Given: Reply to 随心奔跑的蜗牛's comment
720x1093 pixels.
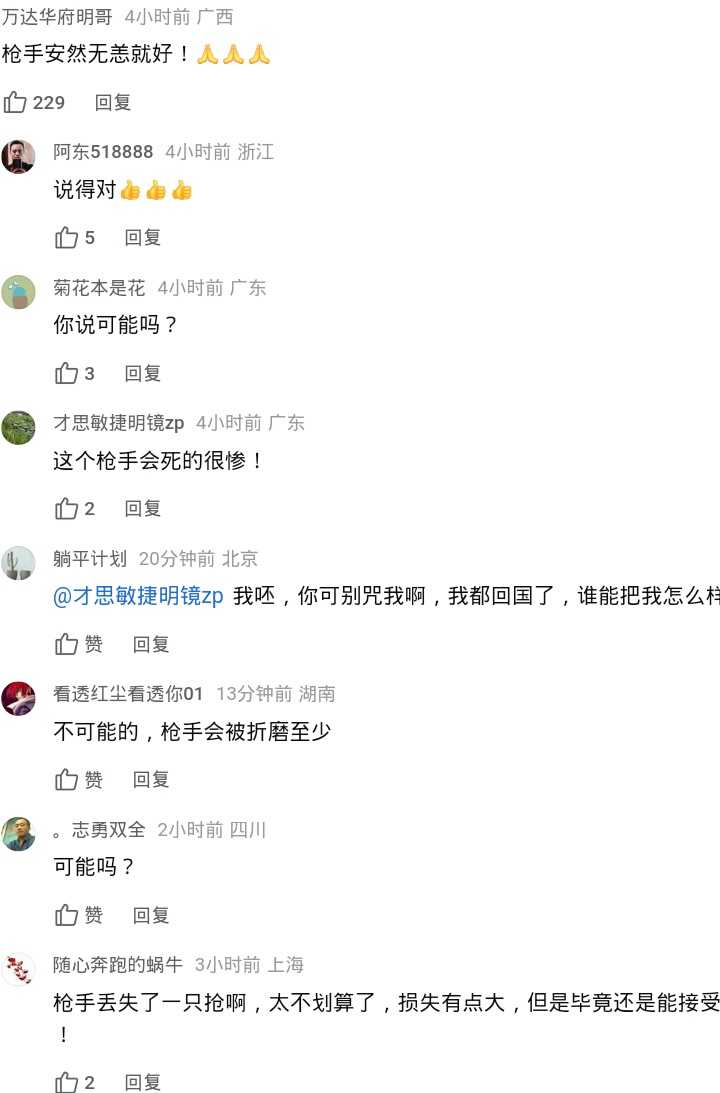Looking at the screenshot, I should [143, 1082].
